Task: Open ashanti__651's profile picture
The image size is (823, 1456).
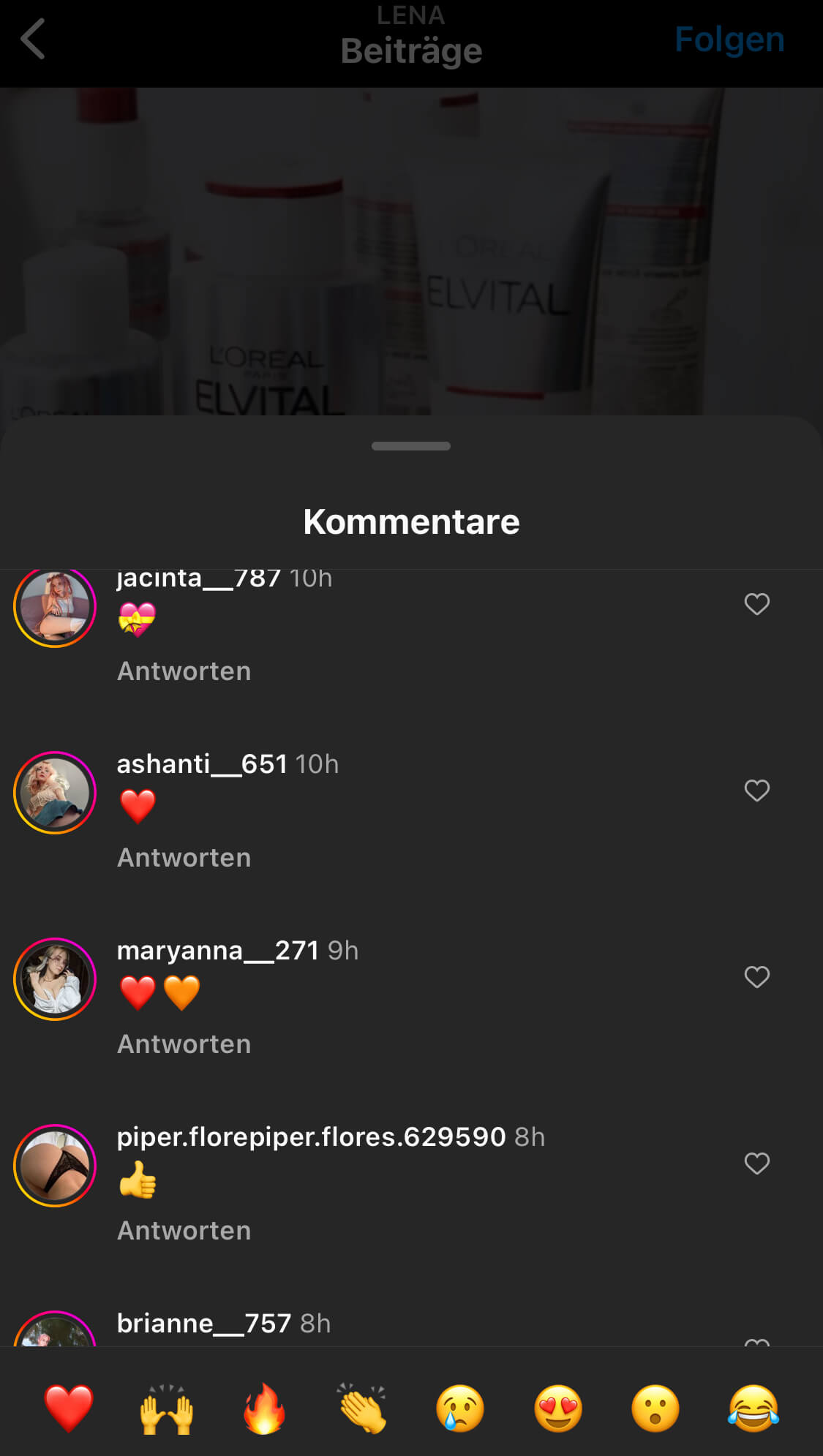Action: (55, 793)
